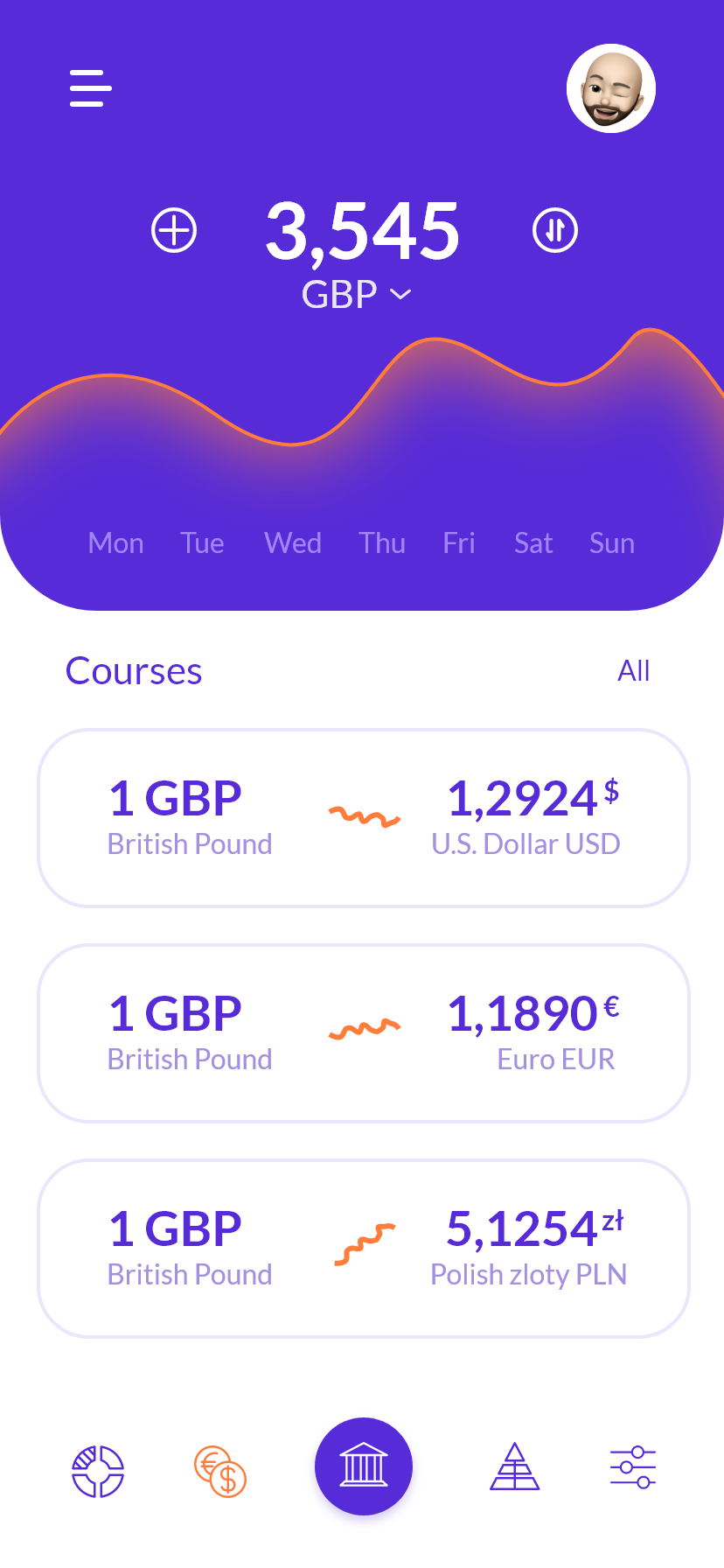Viewport: 724px width, 1568px height.
Task: Open the bank accounts view
Action: (364, 1466)
